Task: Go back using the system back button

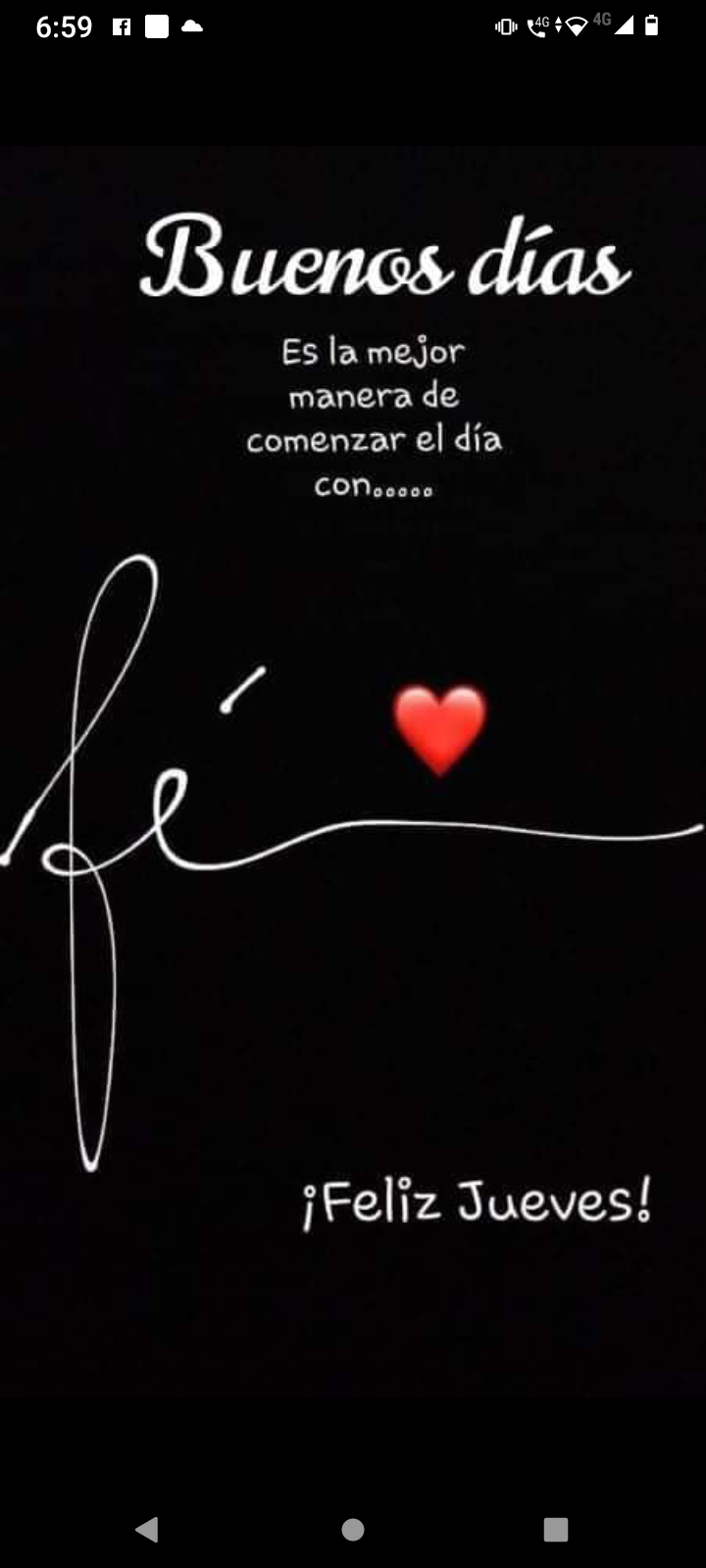Action: pyautogui.click(x=147, y=1529)
